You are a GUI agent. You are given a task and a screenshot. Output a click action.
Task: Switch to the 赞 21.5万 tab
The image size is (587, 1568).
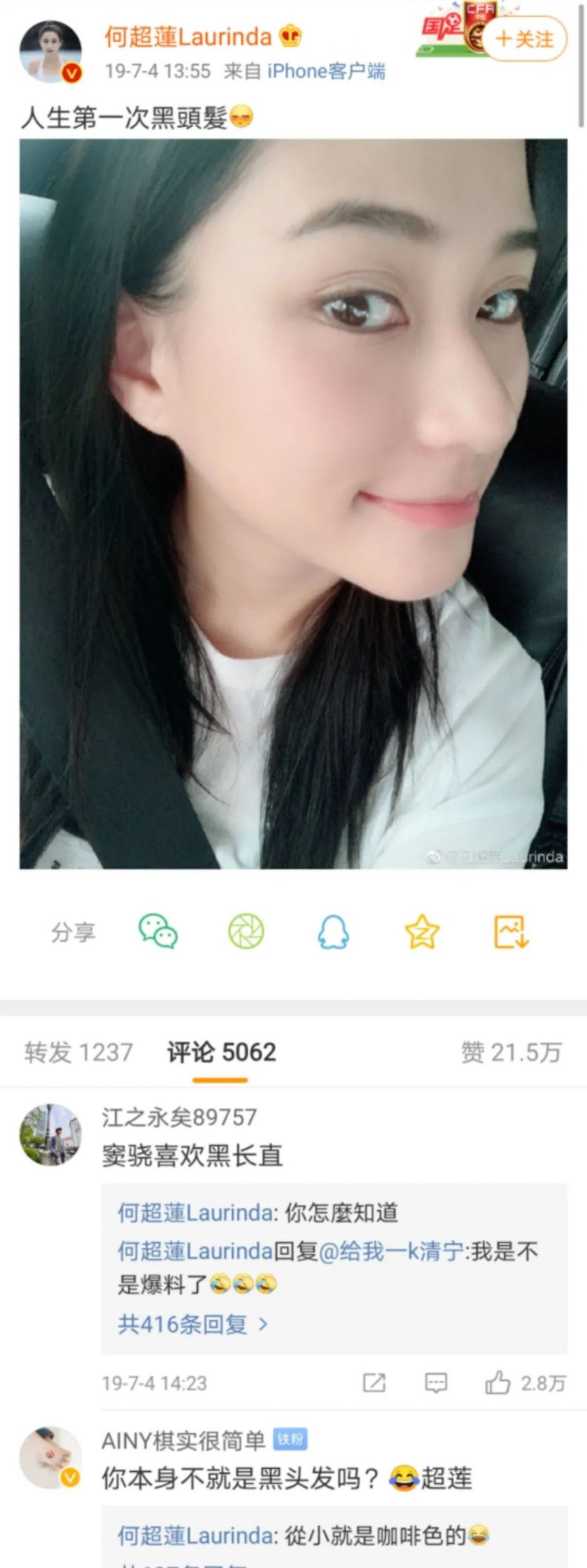tap(510, 1053)
